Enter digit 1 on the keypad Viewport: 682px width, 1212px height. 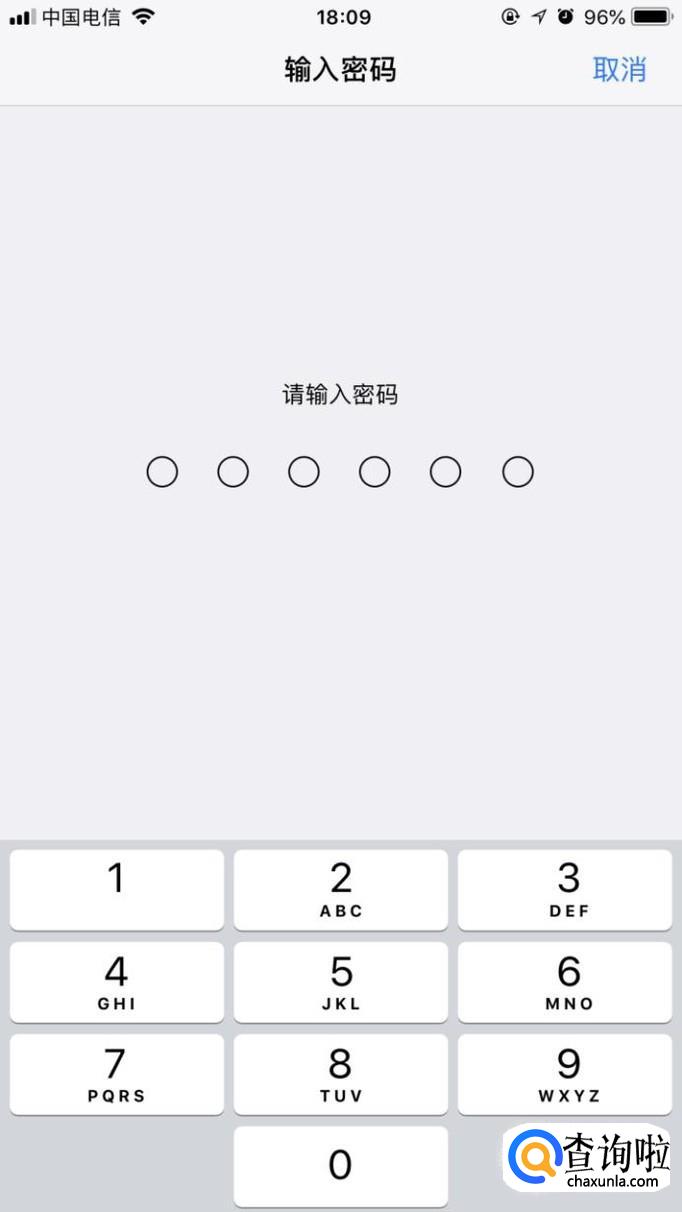tap(117, 889)
